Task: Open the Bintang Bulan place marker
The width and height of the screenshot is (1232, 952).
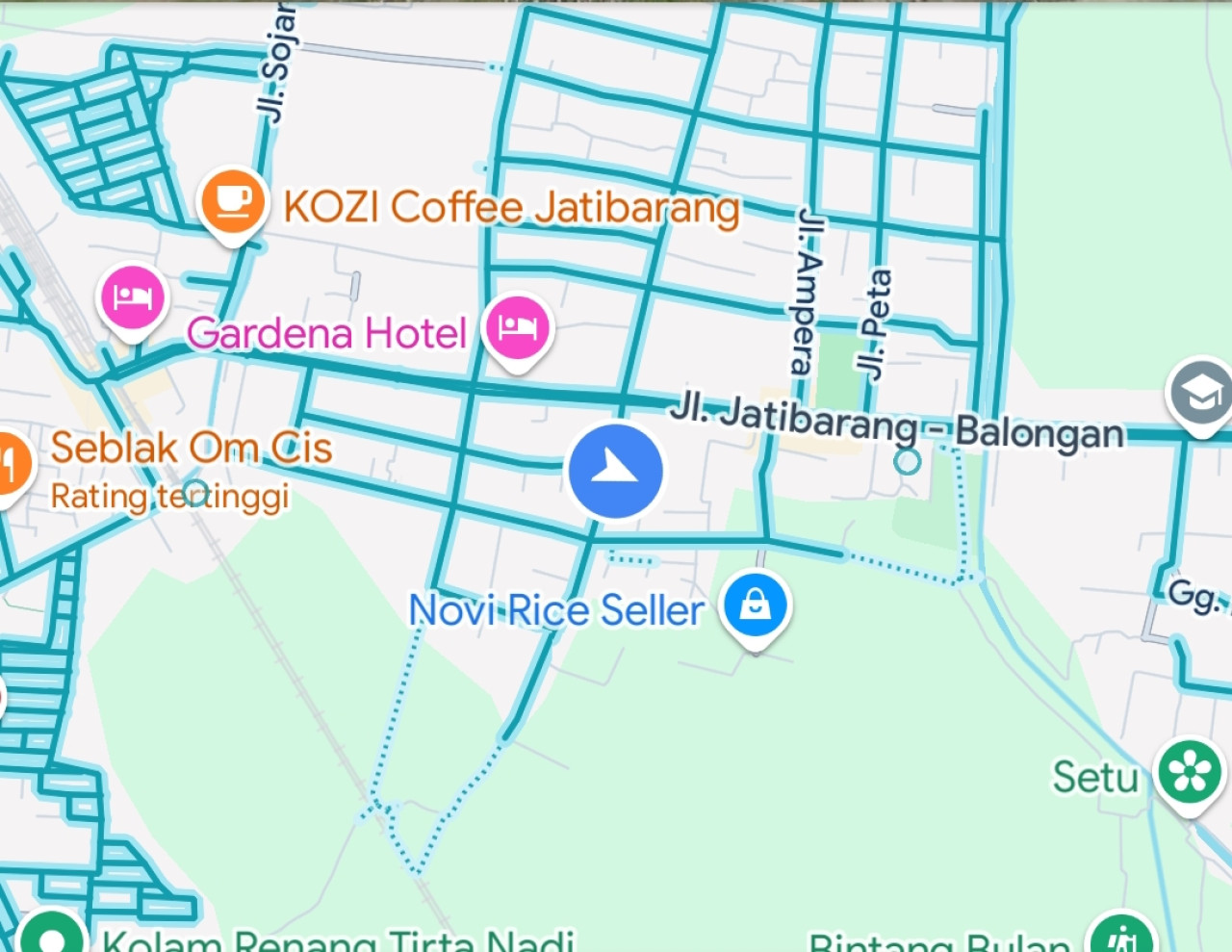Action: (x=1122, y=935)
